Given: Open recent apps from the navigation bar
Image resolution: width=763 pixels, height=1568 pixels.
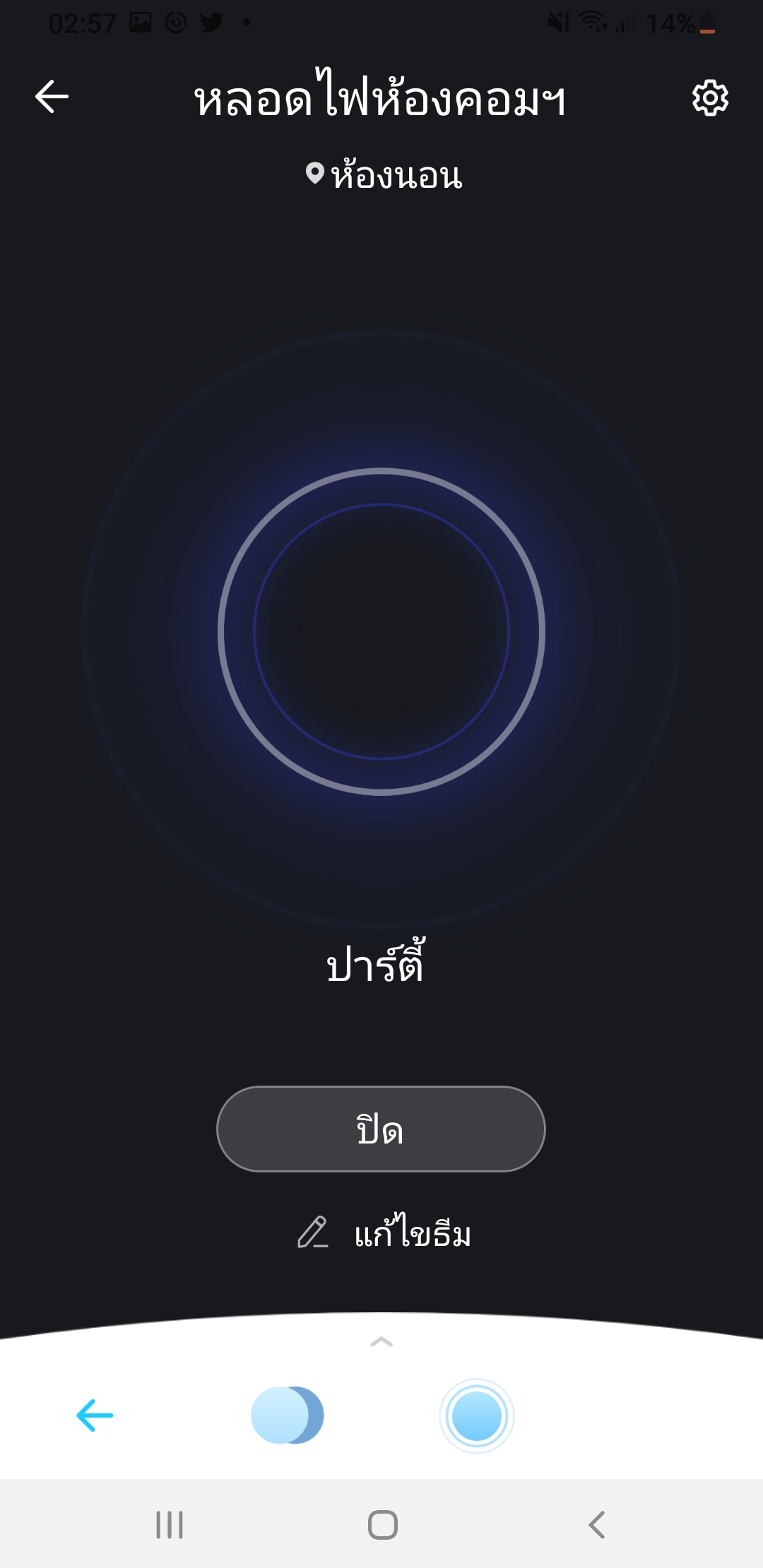Looking at the screenshot, I should click(170, 1525).
